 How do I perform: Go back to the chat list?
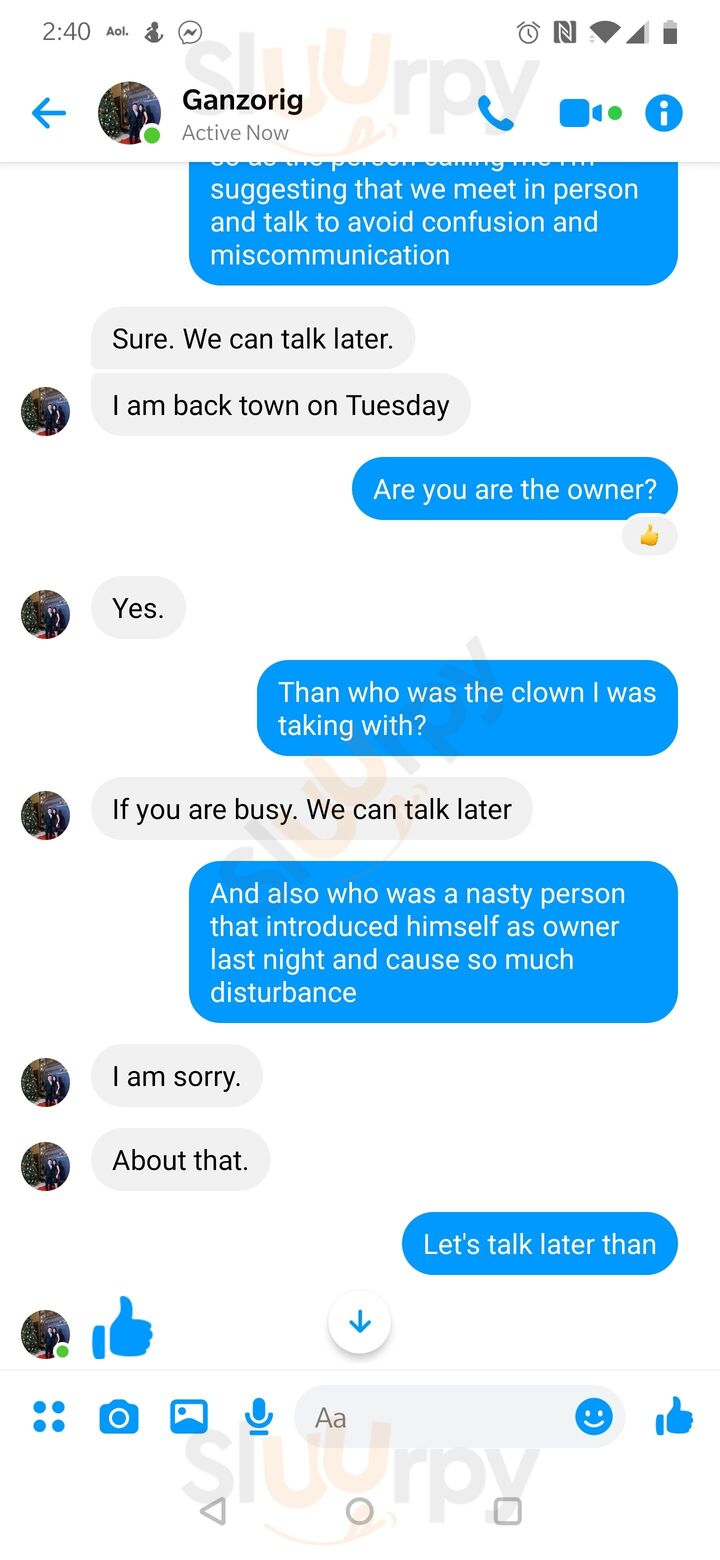[x=48, y=114]
